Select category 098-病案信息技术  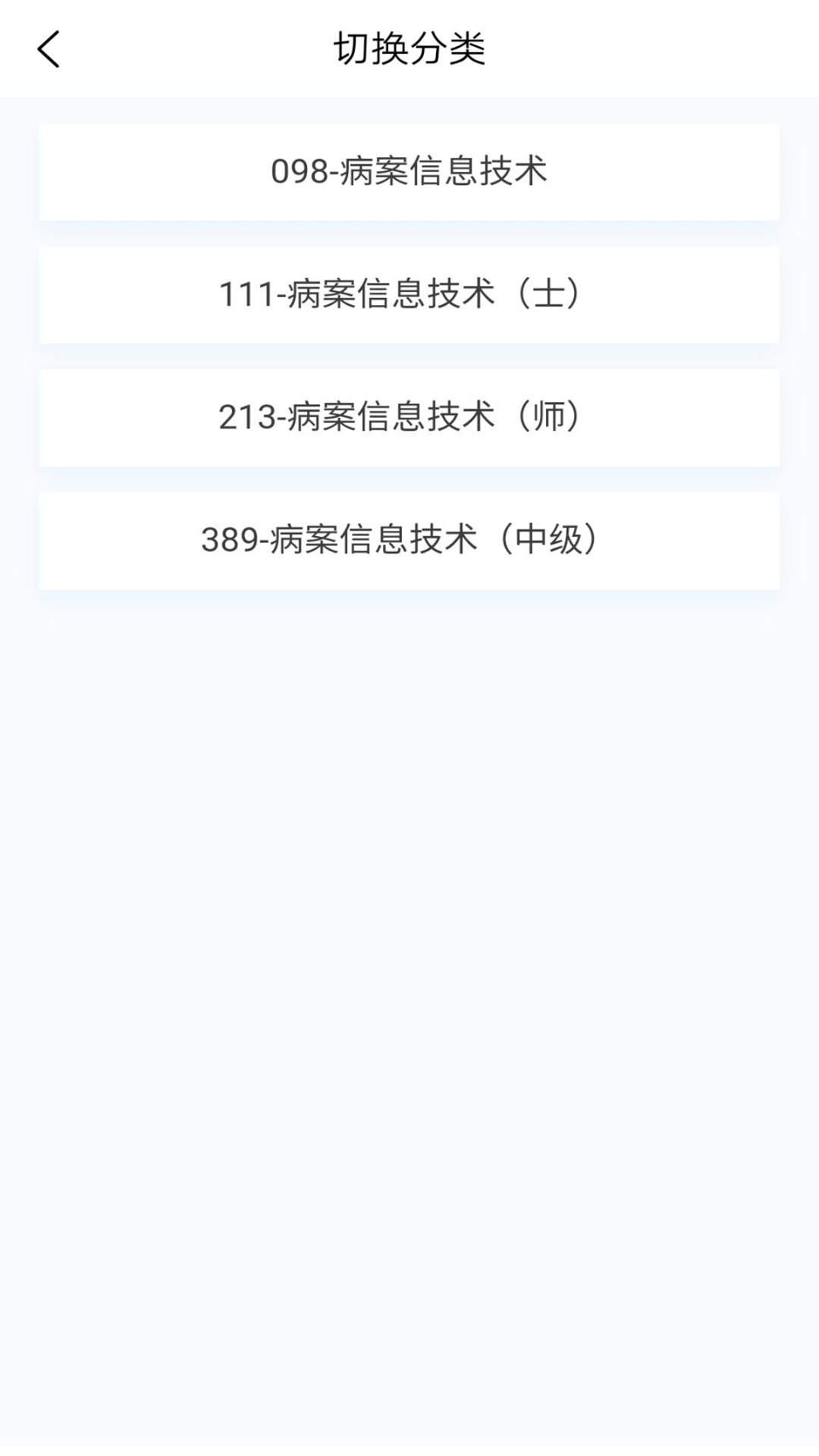(x=409, y=171)
